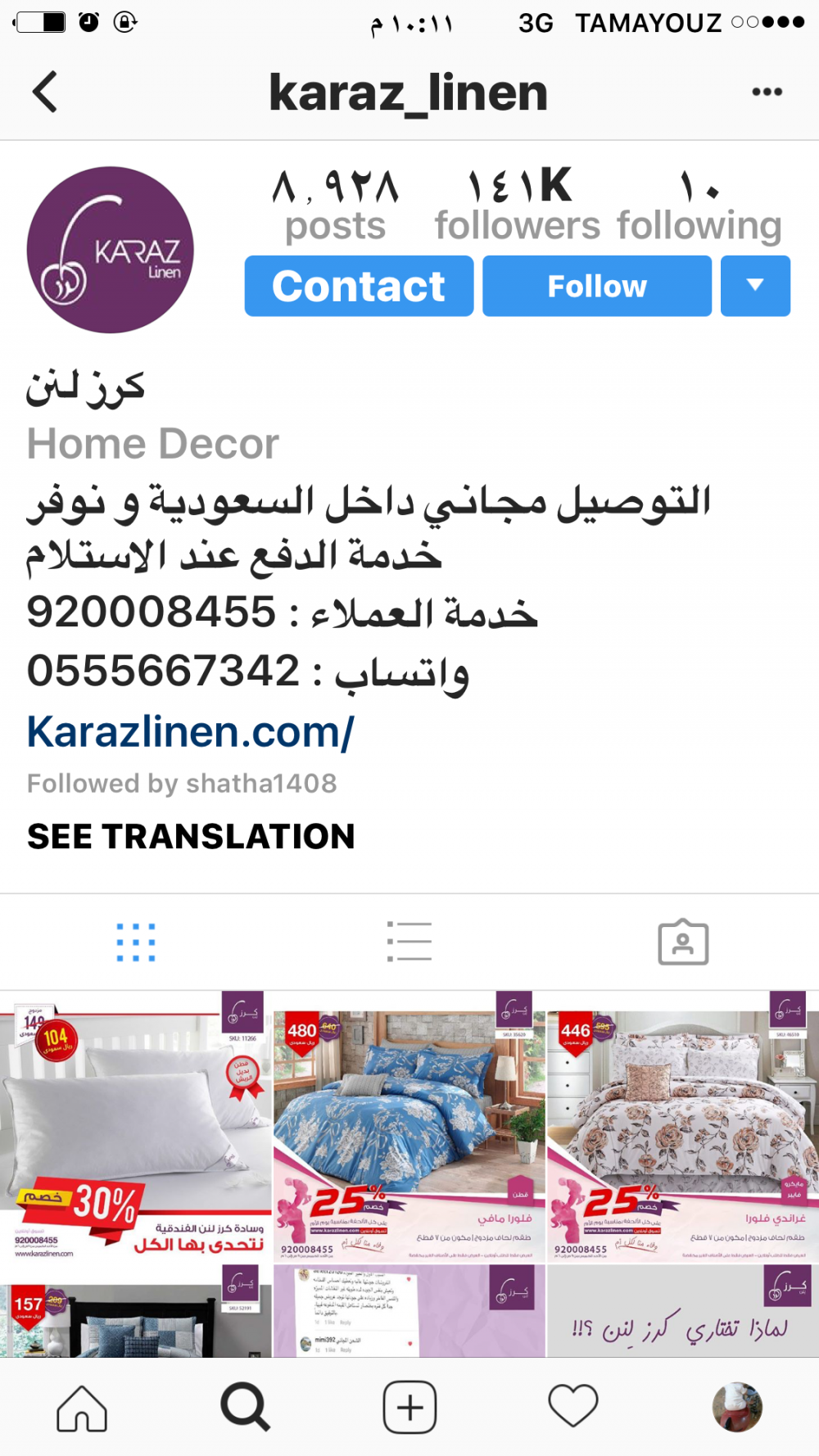Image resolution: width=819 pixels, height=1456 pixels.
Task: Open the three-dot options menu
Action: pos(767,92)
